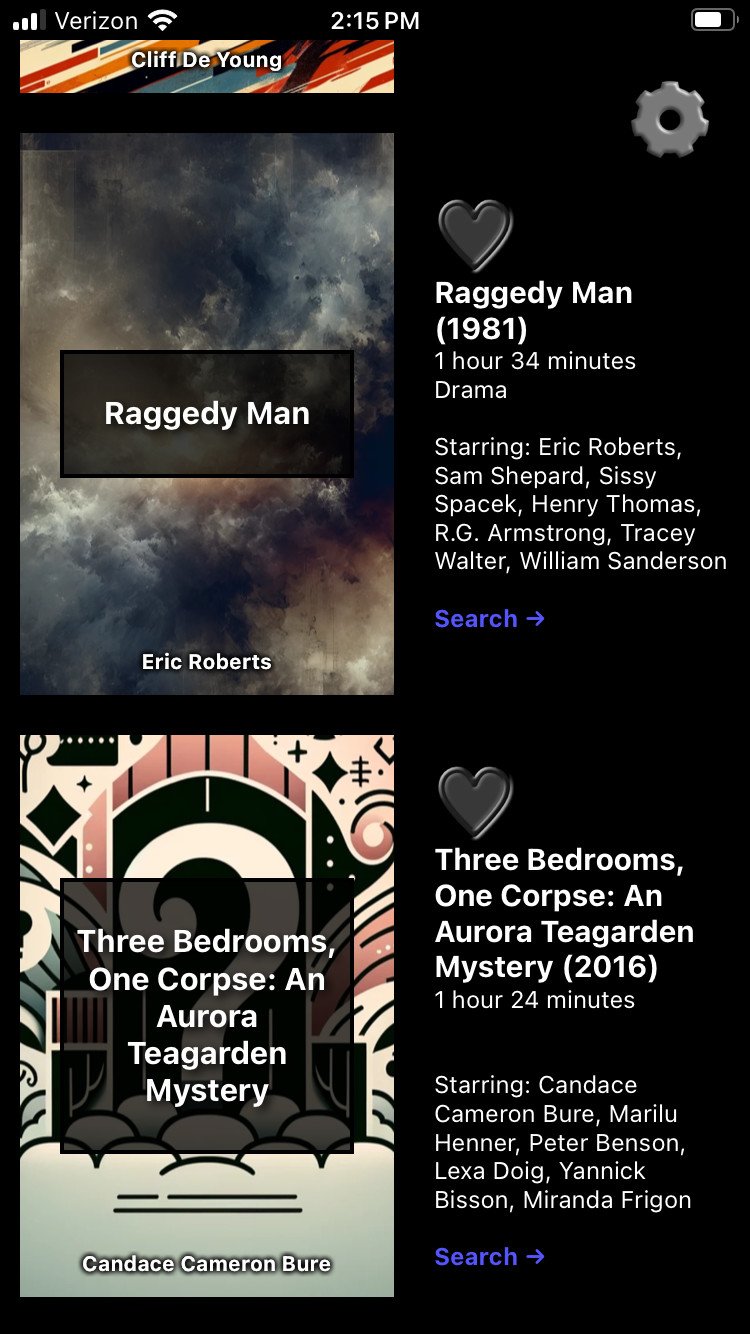Favorite Raggedy Man with the heart icon
Screen dimensions: 750x1334
point(475,235)
